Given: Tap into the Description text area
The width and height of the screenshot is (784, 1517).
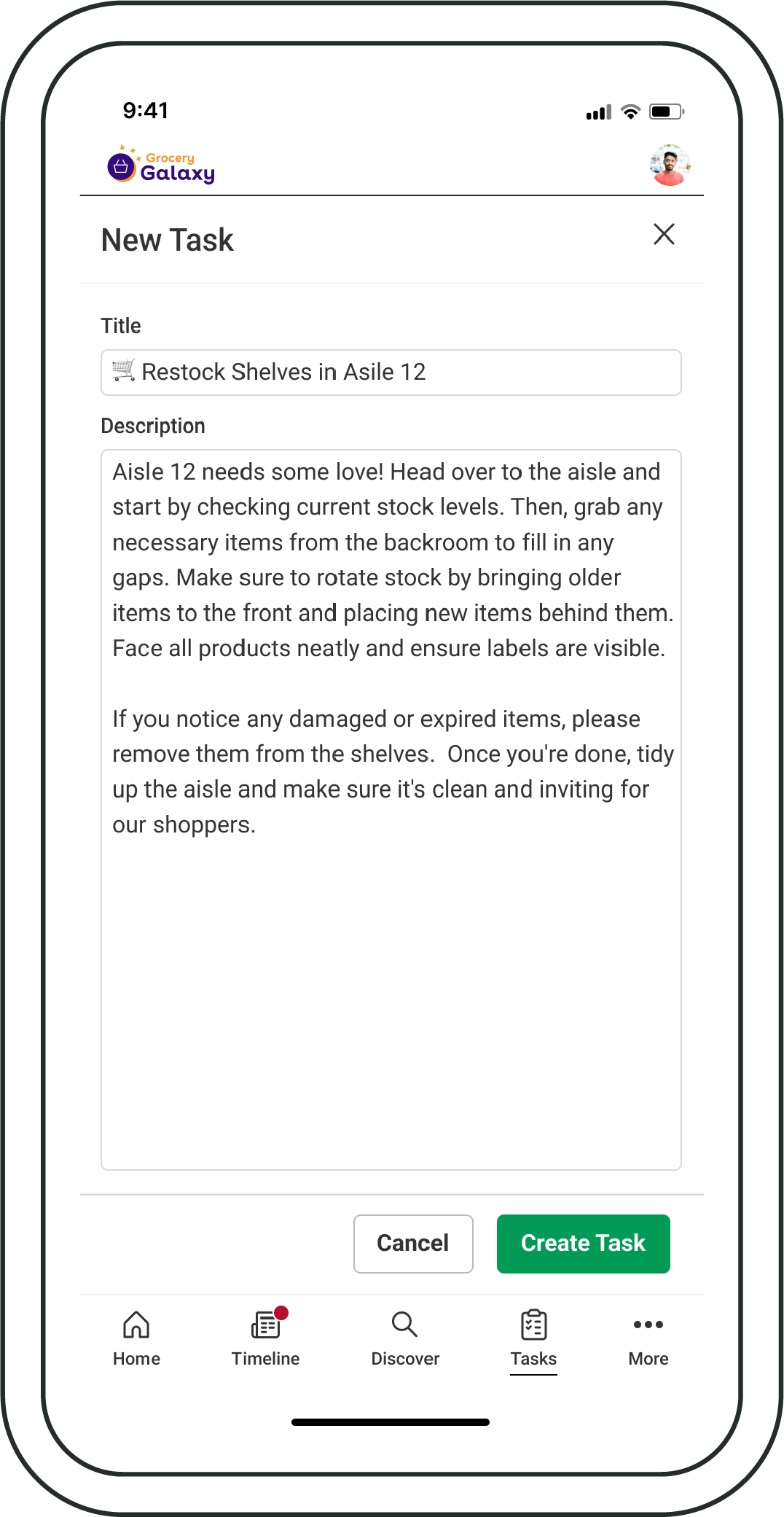Looking at the screenshot, I should (x=391, y=810).
